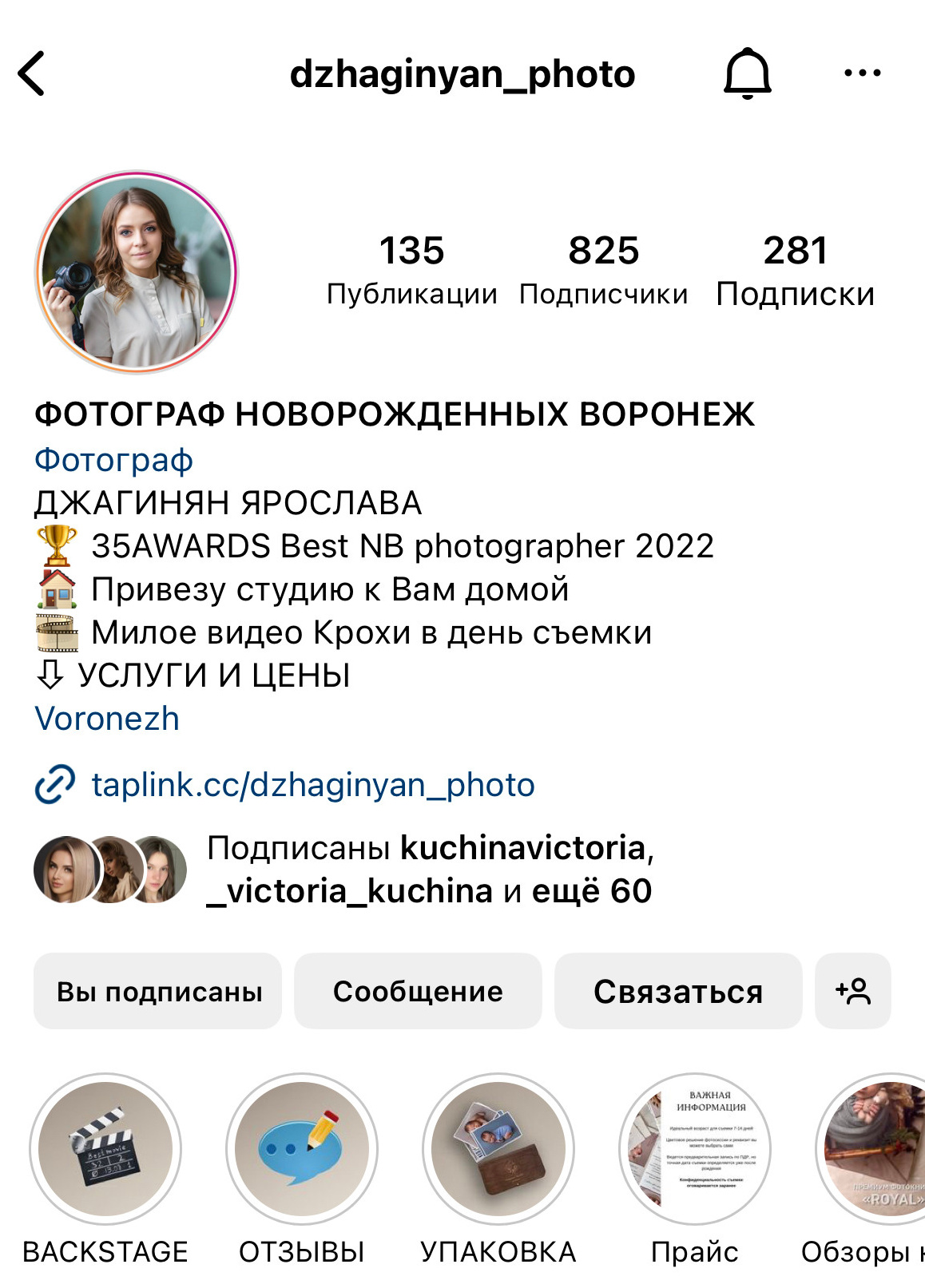Tap the Связаться contact button
Viewport: 925px width, 1288px height.
click(678, 991)
